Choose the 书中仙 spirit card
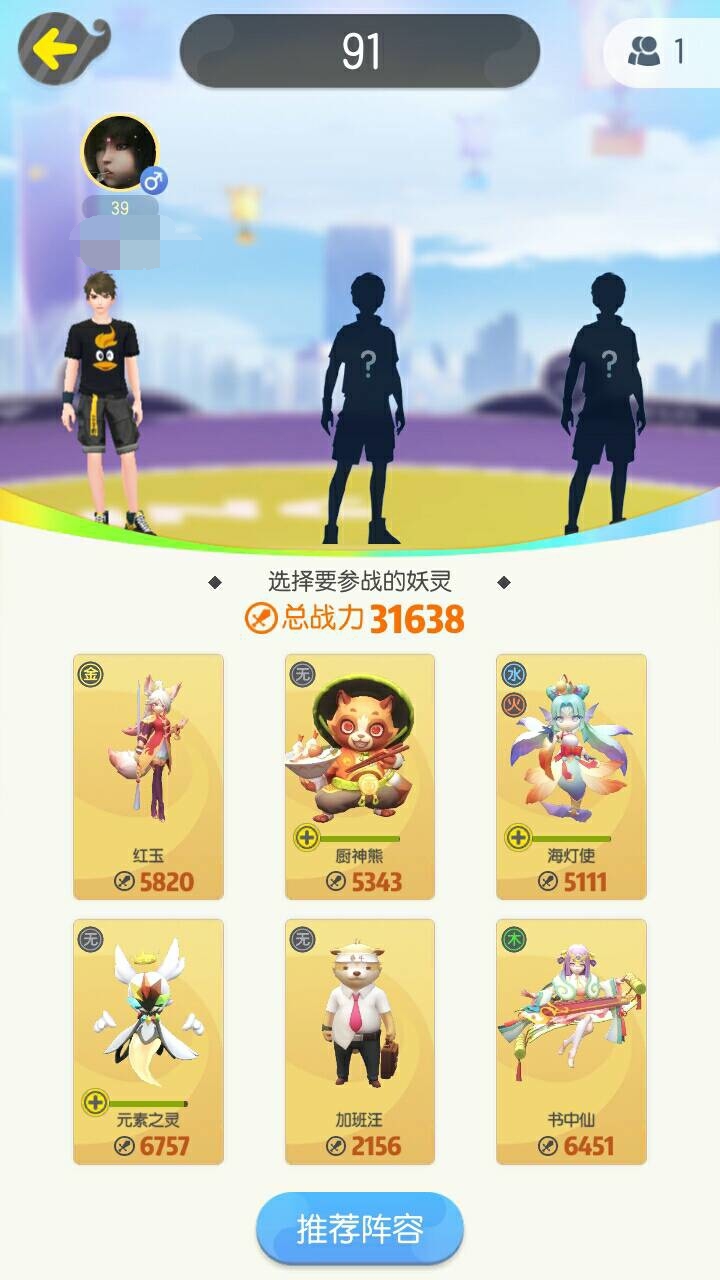Viewport: 720px width, 1280px height. point(571,1041)
